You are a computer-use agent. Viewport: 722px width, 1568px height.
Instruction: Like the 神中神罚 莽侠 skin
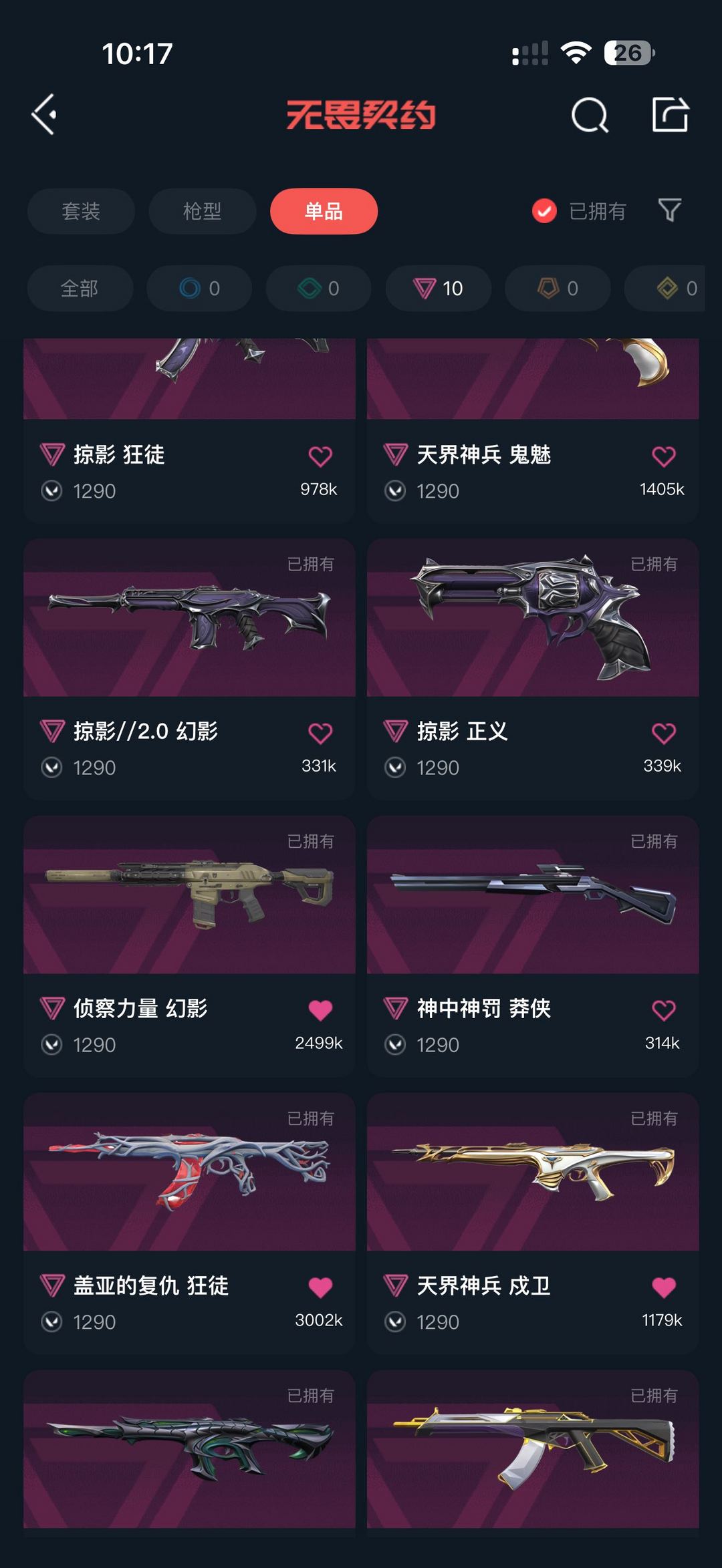664,1010
